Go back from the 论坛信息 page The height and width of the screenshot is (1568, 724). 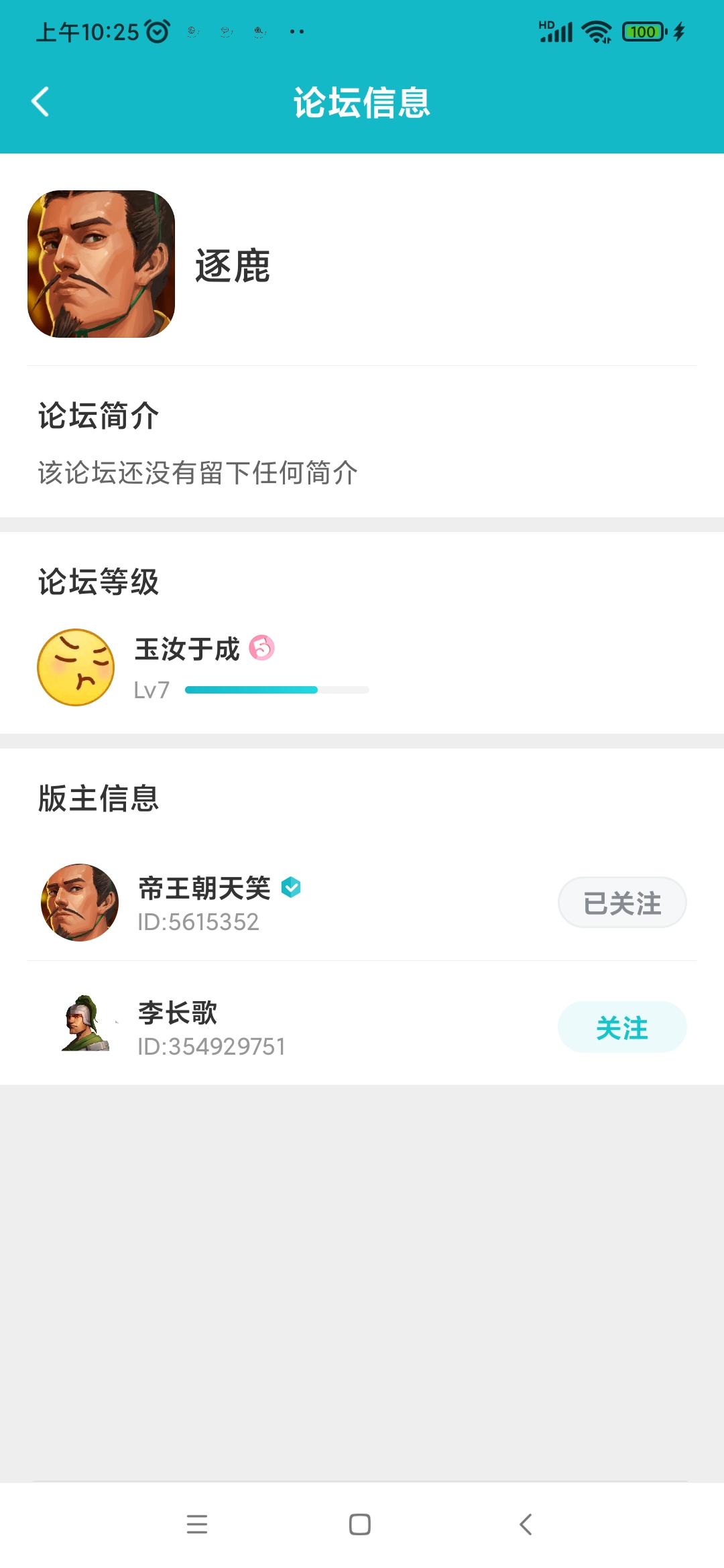[40, 102]
